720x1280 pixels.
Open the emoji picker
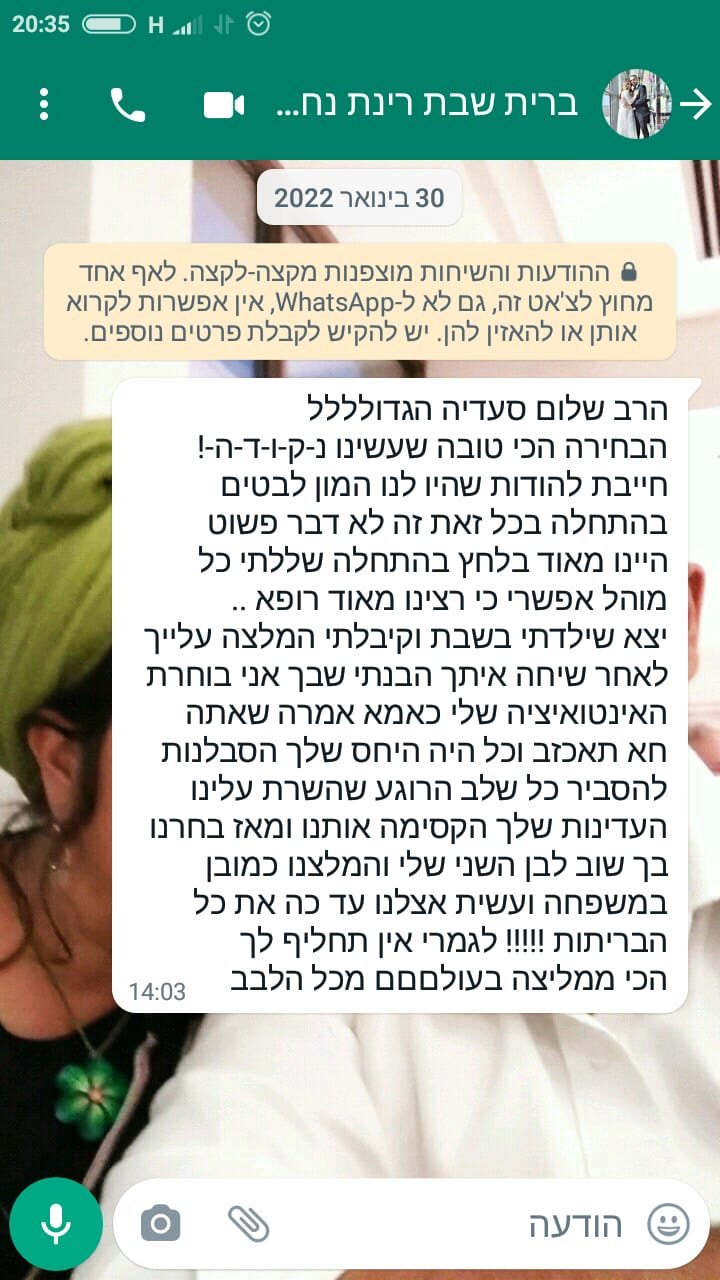[668, 1224]
